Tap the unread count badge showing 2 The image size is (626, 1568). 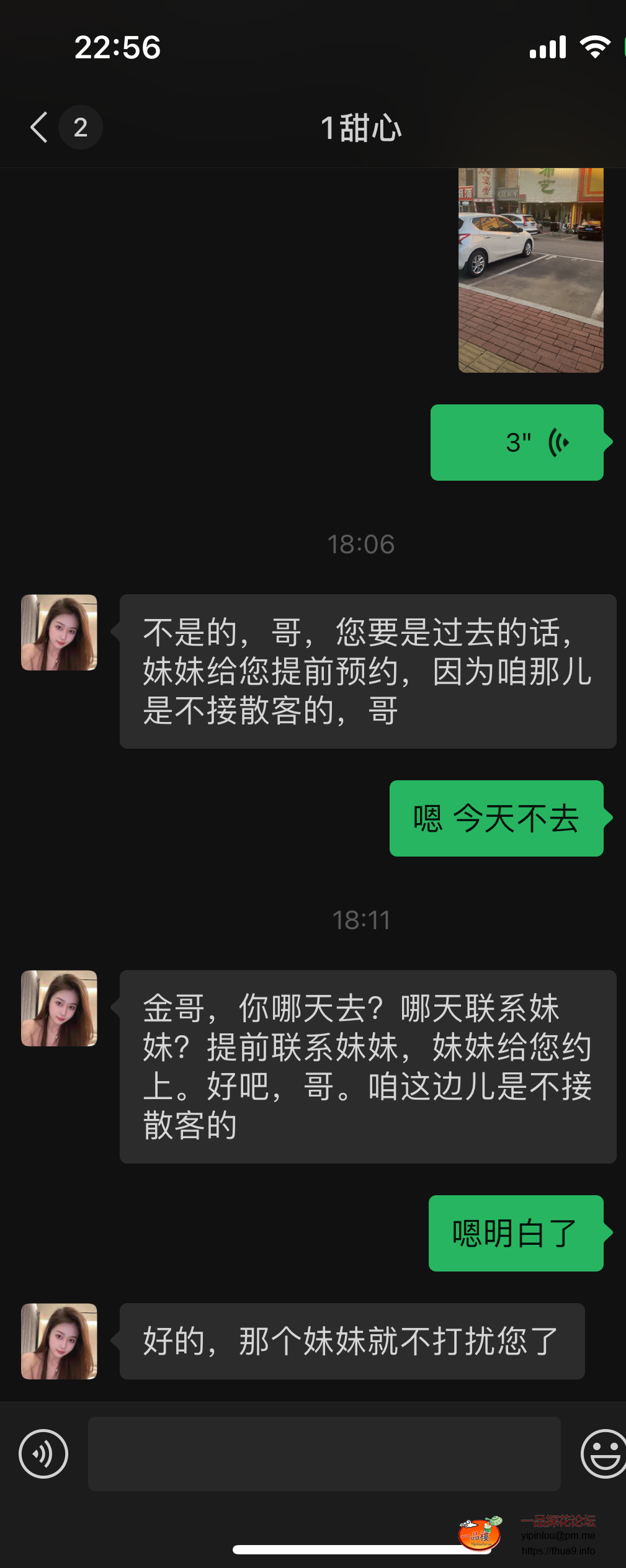(x=81, y=127)
